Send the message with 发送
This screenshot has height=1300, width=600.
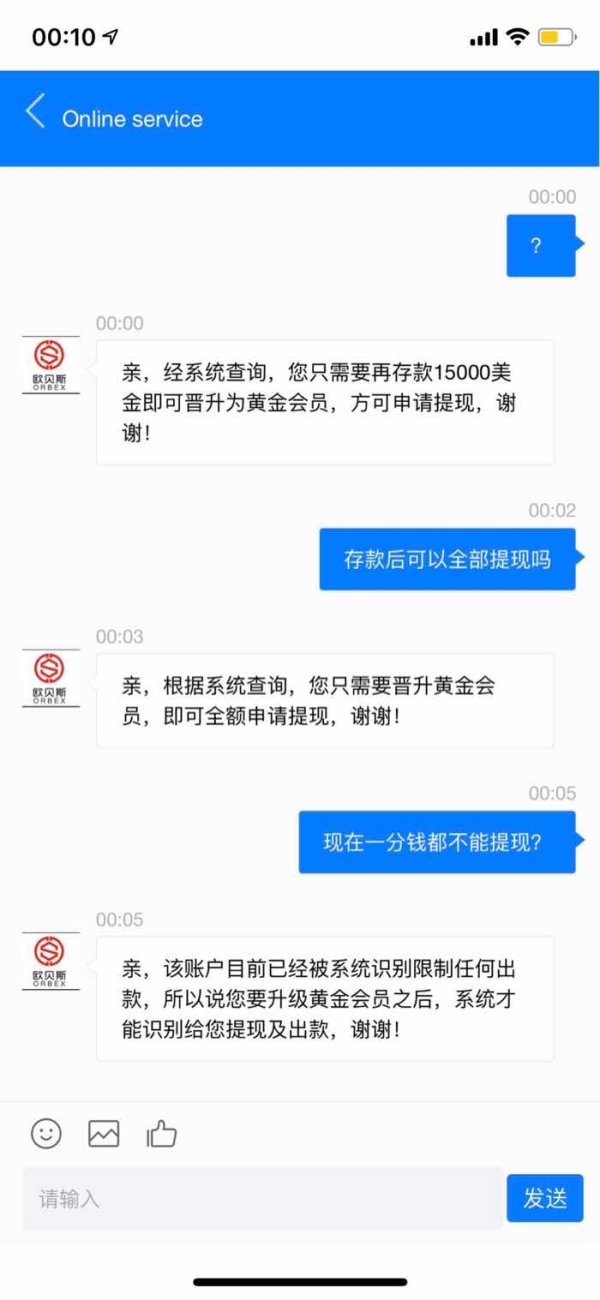pyautogui.click(x=545, y=1198)
